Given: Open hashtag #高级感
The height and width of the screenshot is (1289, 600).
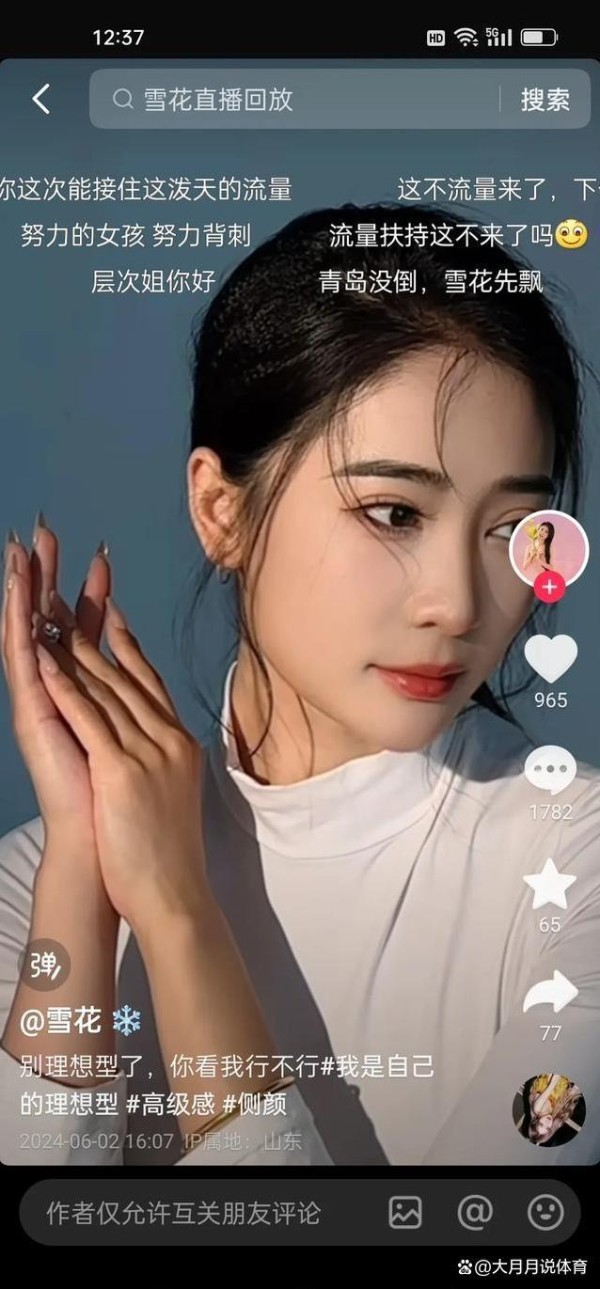Looking at the screenshot, I should 170,1104.
